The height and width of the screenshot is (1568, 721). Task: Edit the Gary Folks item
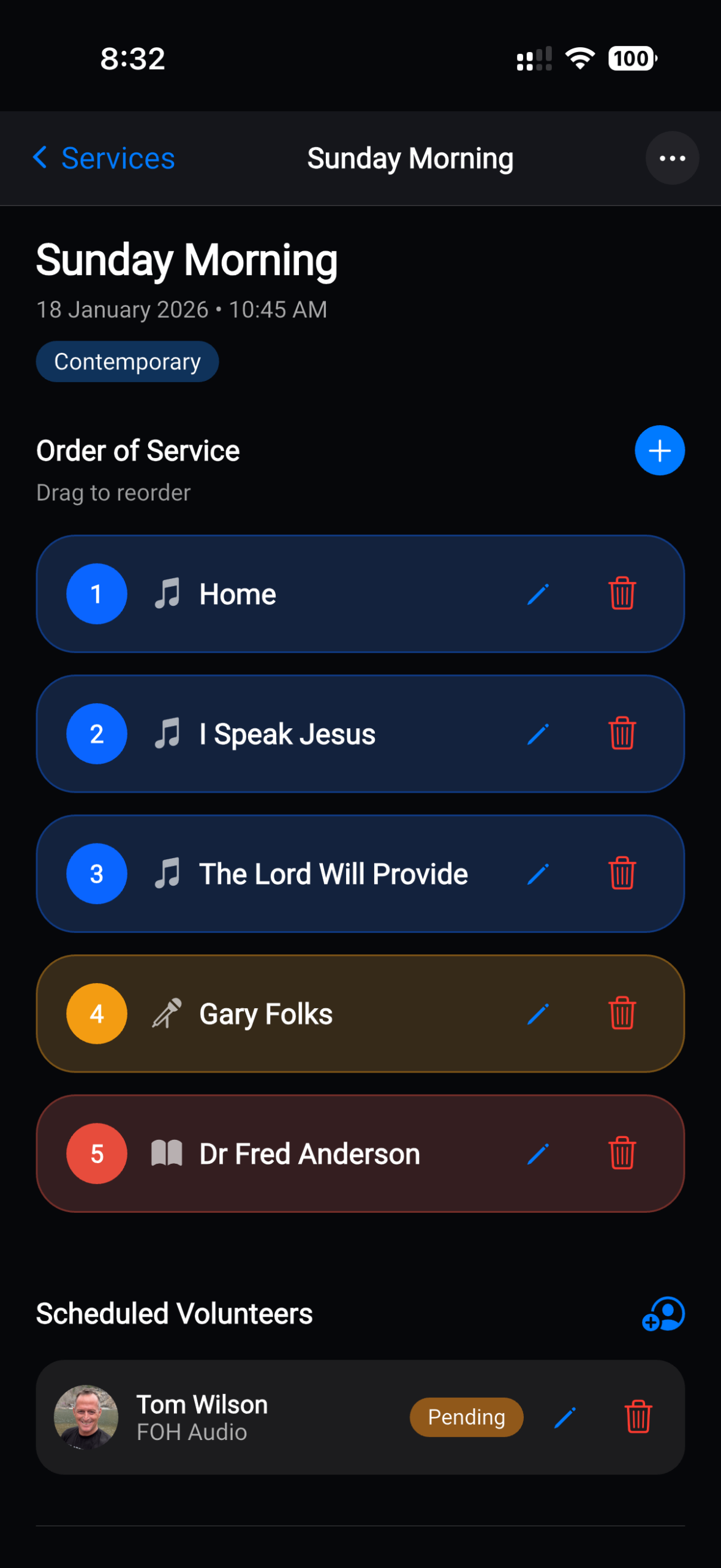pos(538,1014)
